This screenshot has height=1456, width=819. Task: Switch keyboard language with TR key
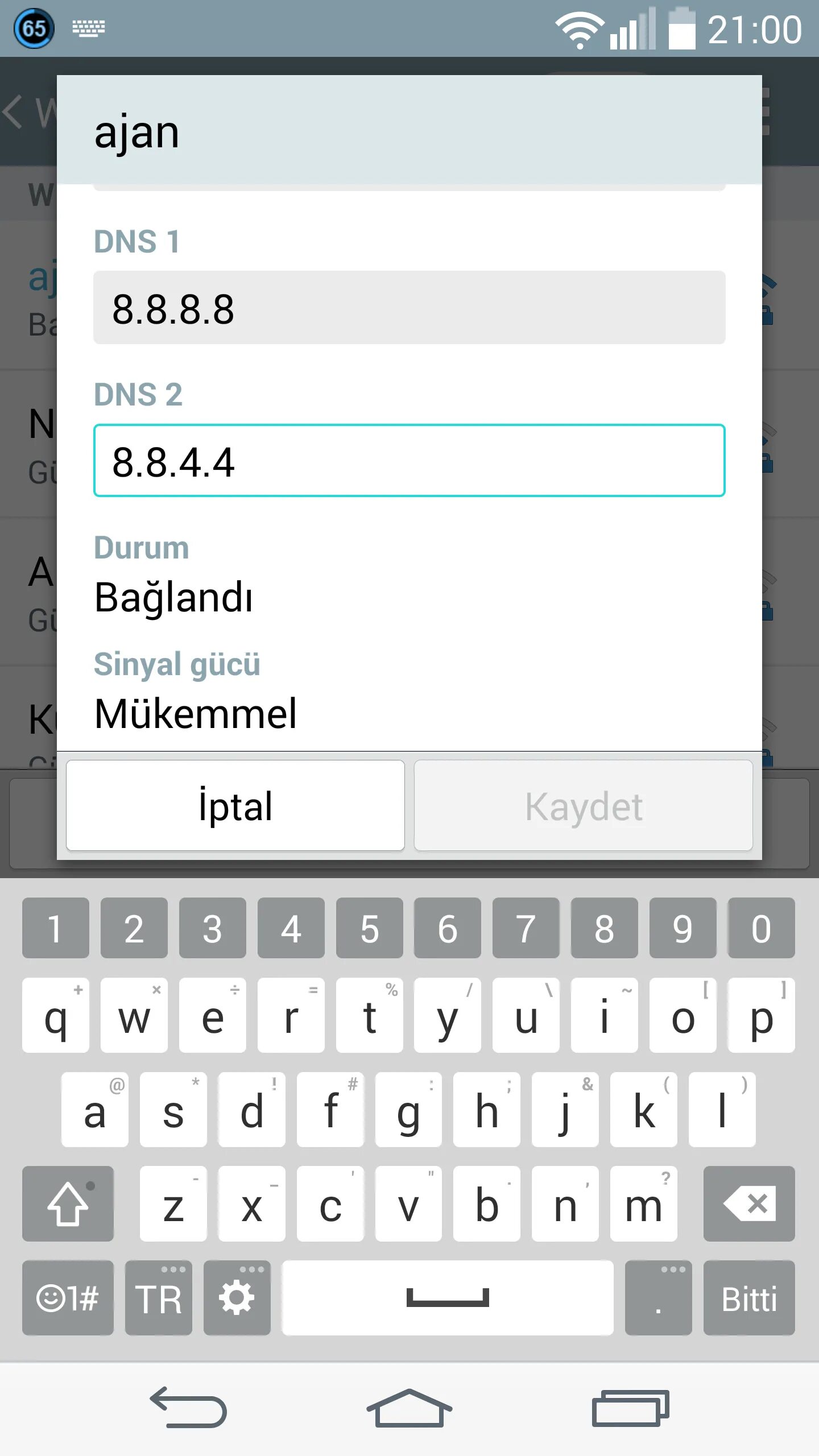coord(159,1298)
